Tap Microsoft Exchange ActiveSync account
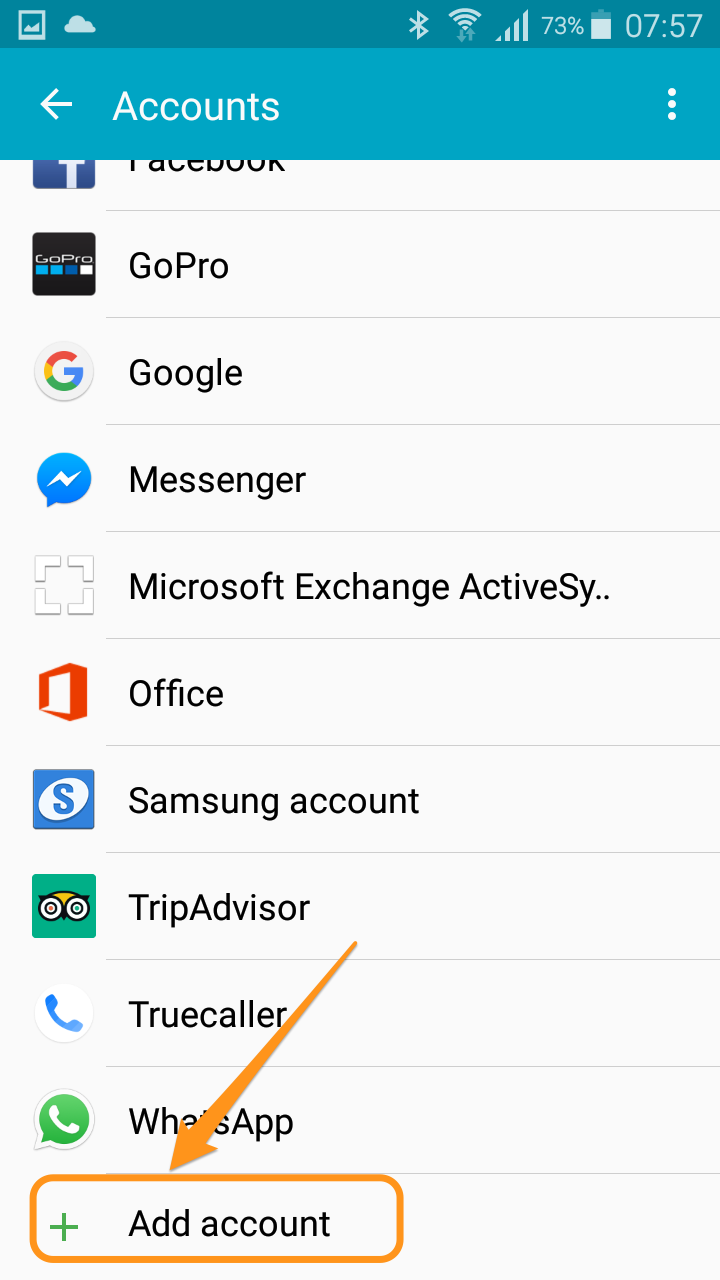This screenshot has width=720, height=1280. pos(360,586)
